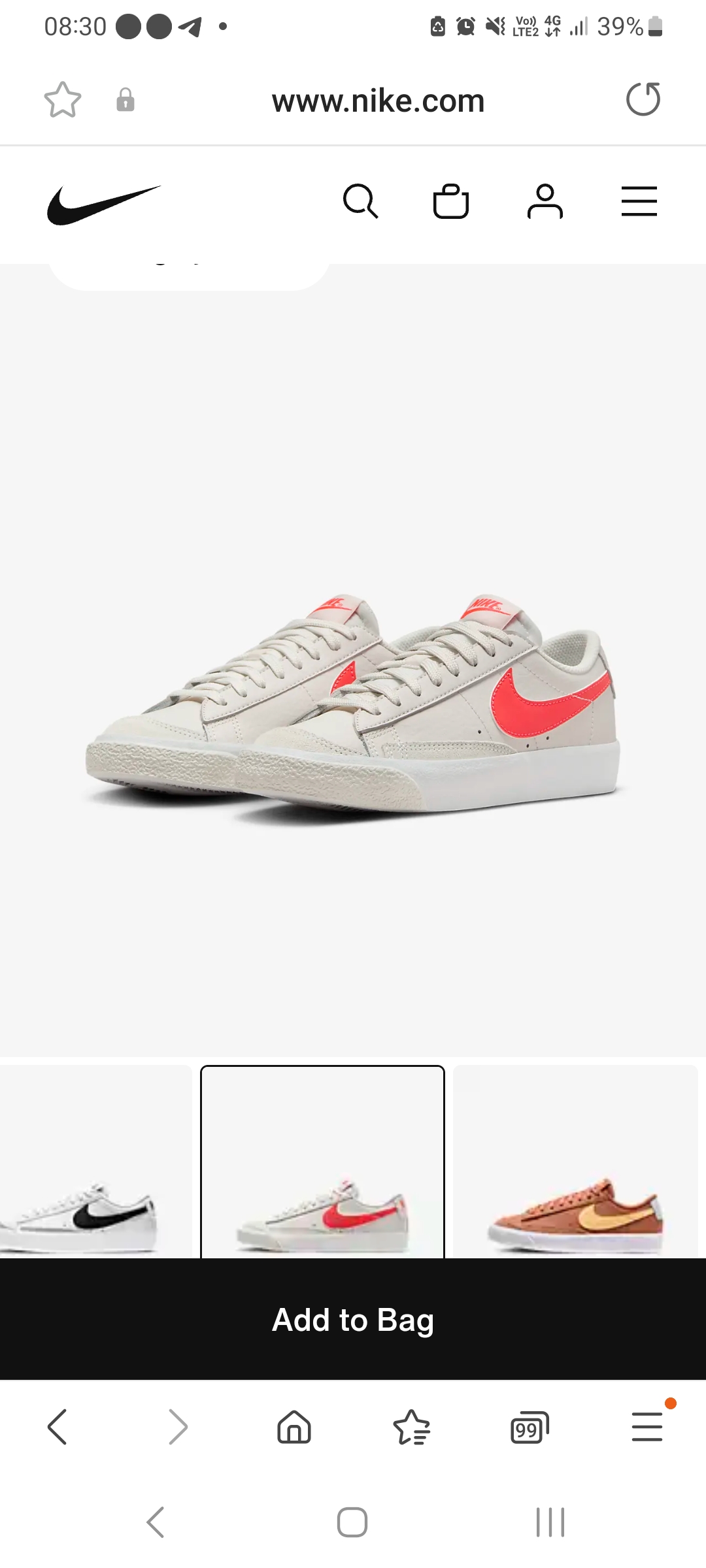This screenshot has height=1568, width=706.
Task: Add to Bag
Action: pyautogui.click(x=353, y=1320)
